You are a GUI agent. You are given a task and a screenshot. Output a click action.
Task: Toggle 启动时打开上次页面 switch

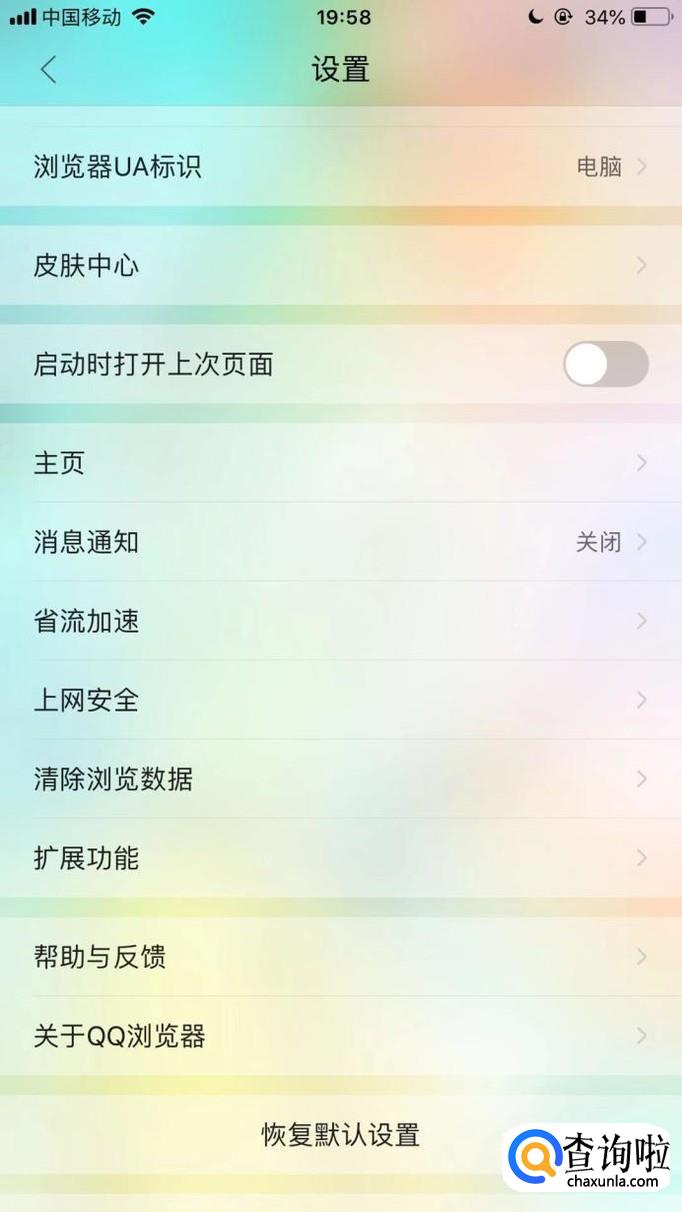(605, 364)
